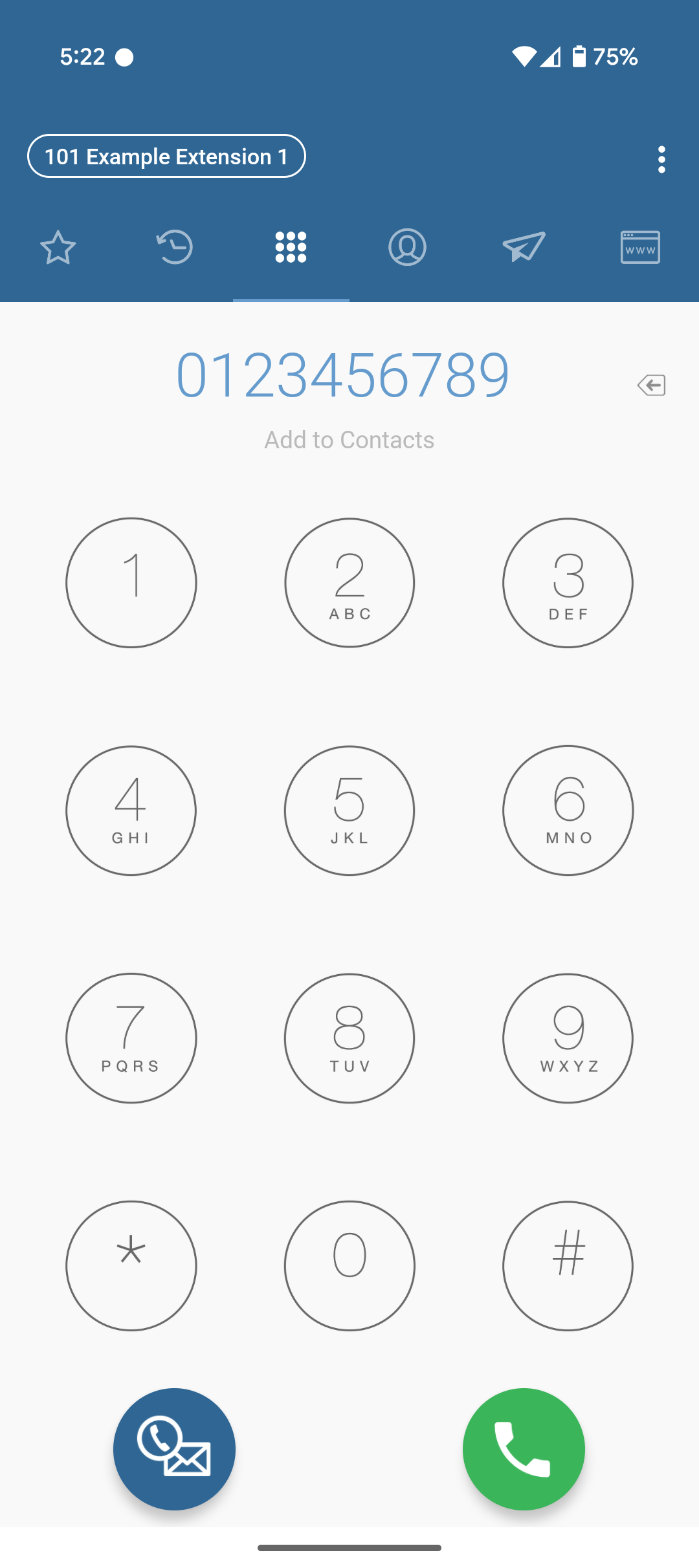The height and width of the screenshot is (1568, 699).
Task: Open the 101 Example Extension 1 account selector
Action: (x=166, y=156)
